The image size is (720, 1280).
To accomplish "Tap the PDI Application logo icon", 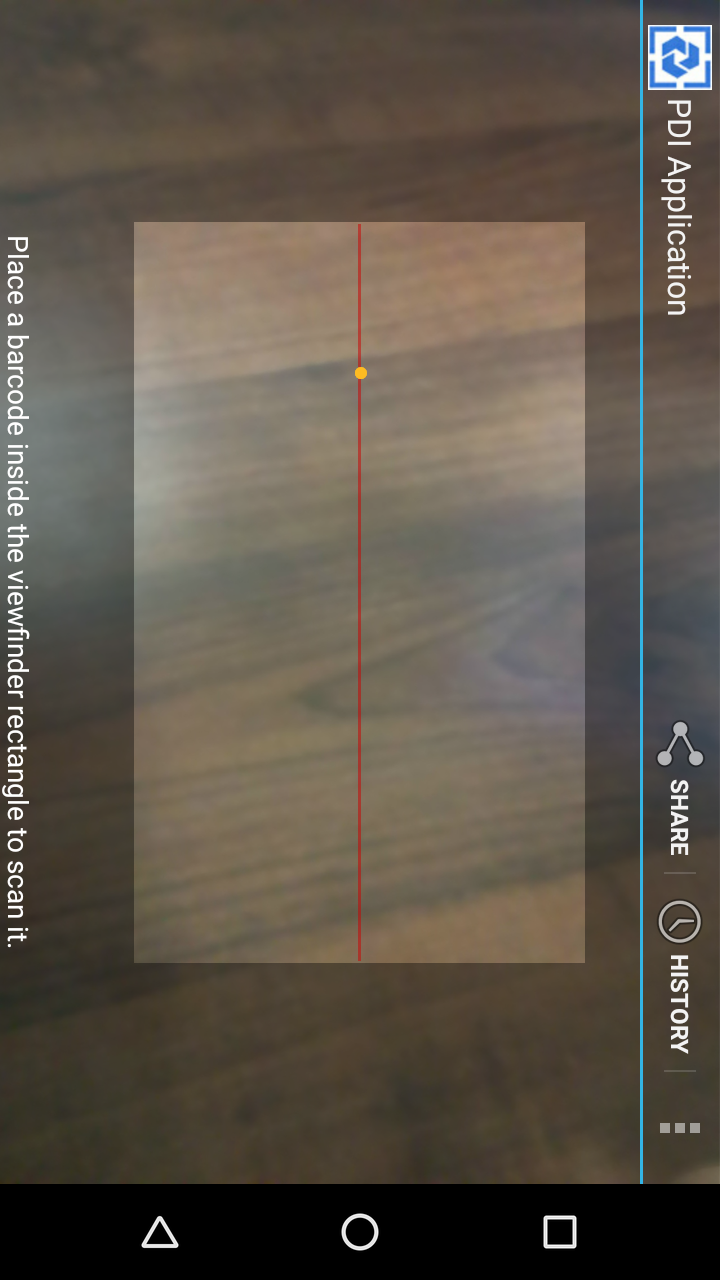I will point(680,57).
